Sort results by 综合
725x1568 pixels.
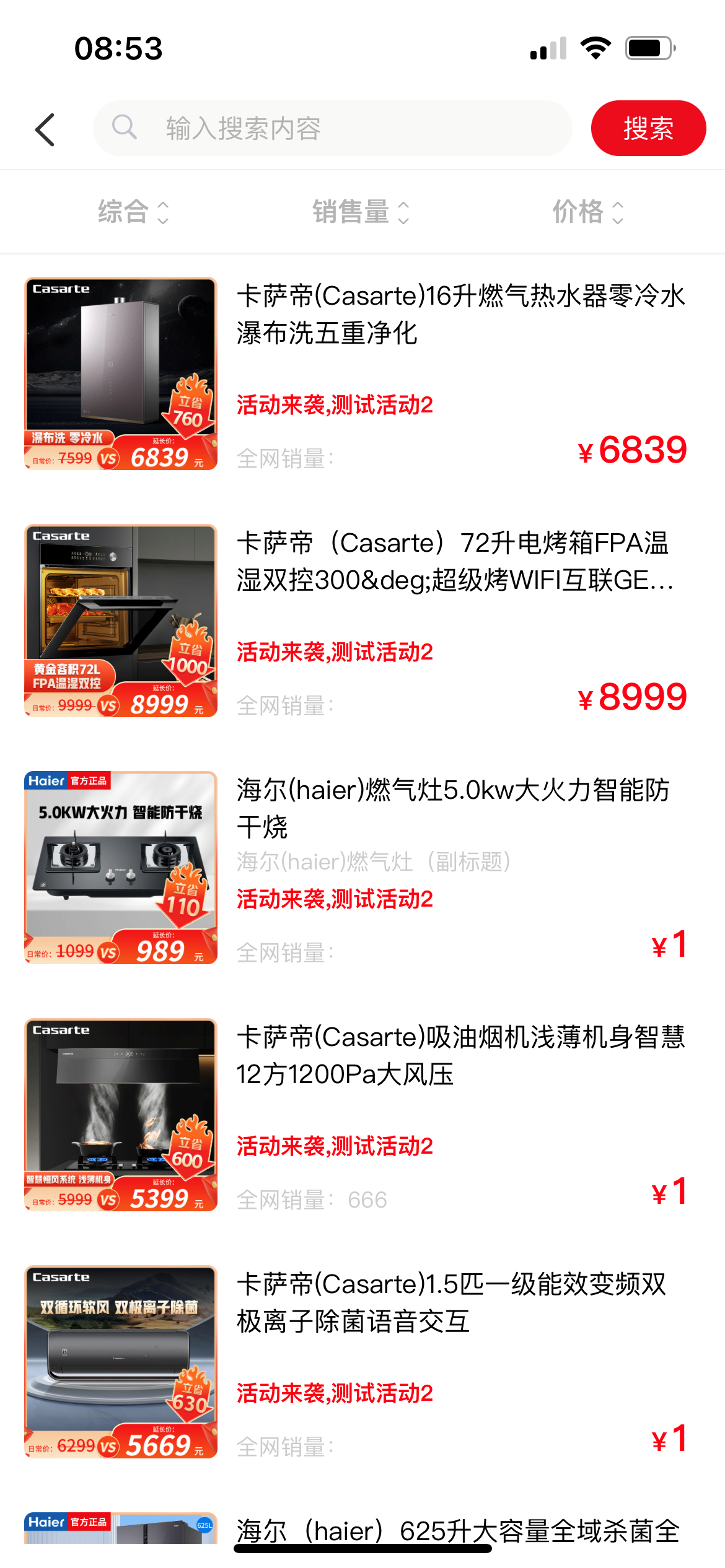133,212
